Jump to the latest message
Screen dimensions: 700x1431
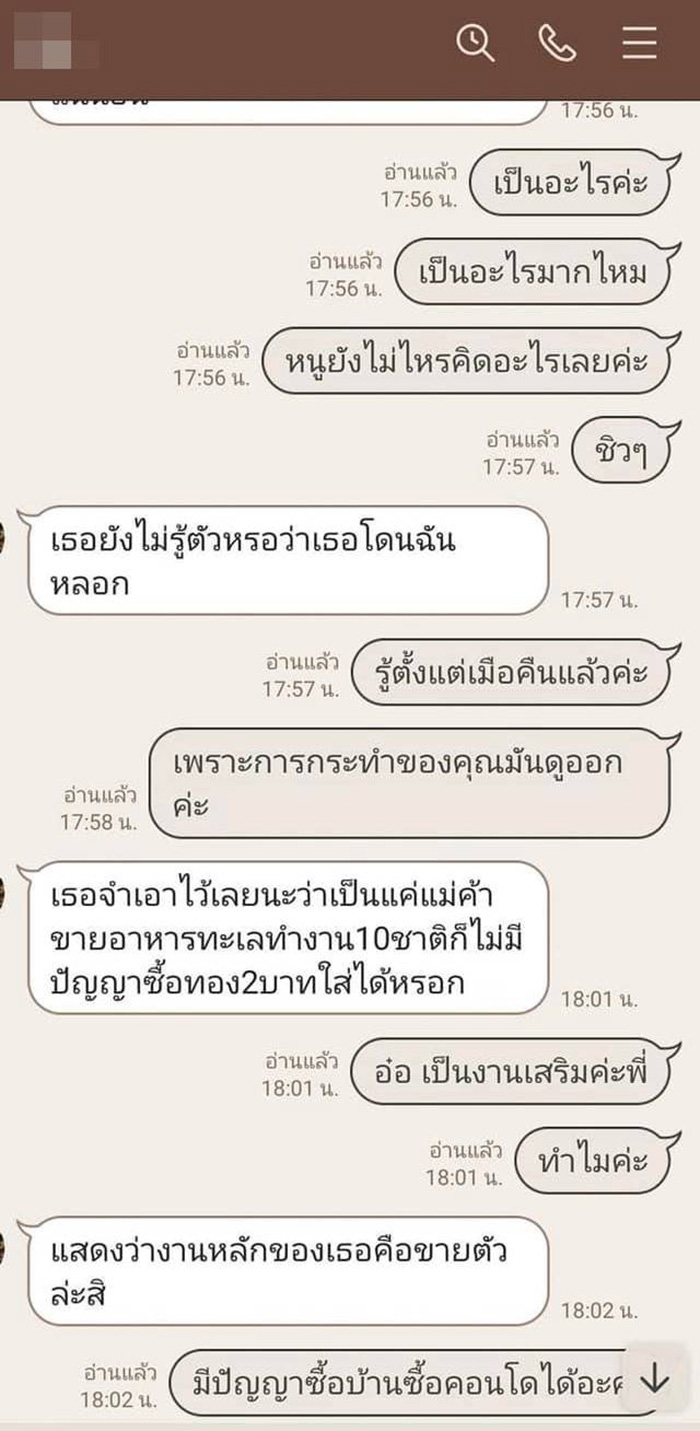click(654, 1380)
